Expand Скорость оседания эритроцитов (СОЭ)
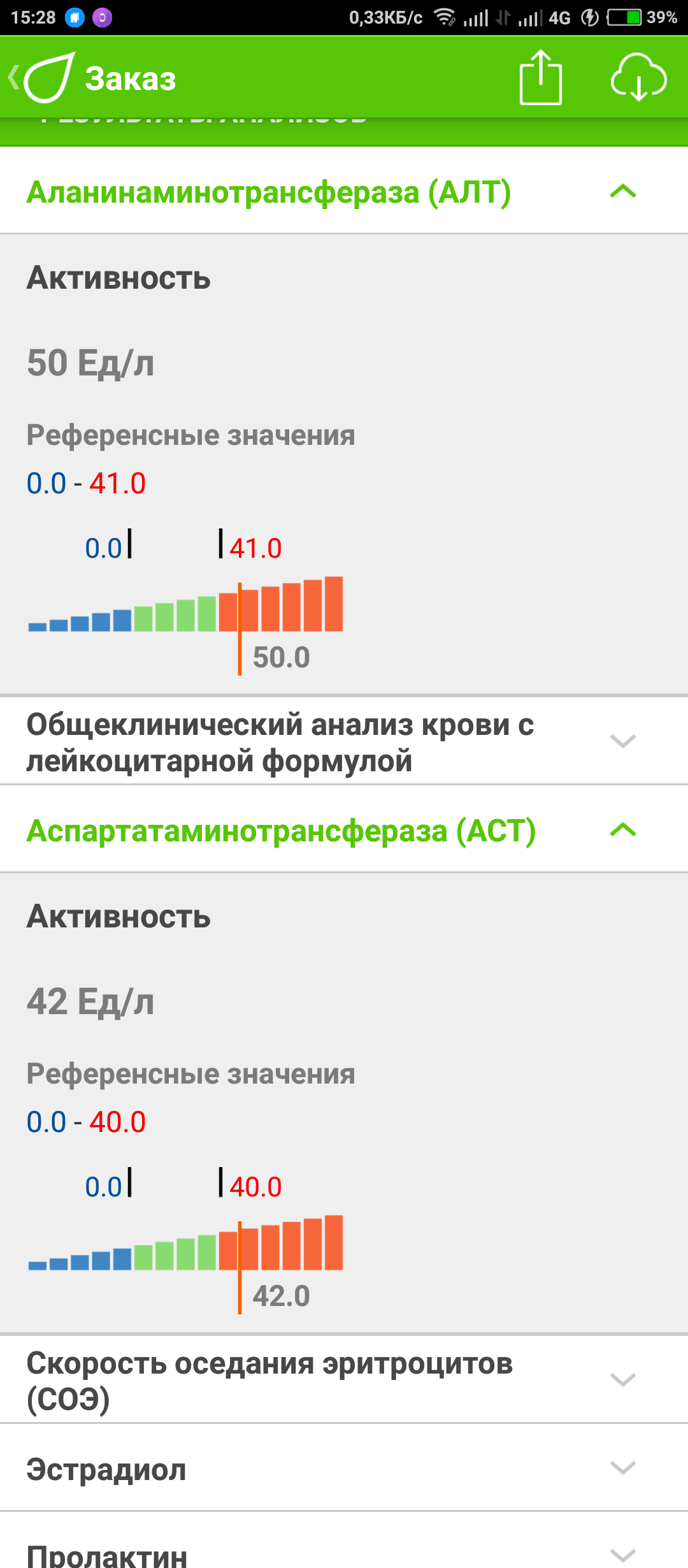 (622, 1380)
